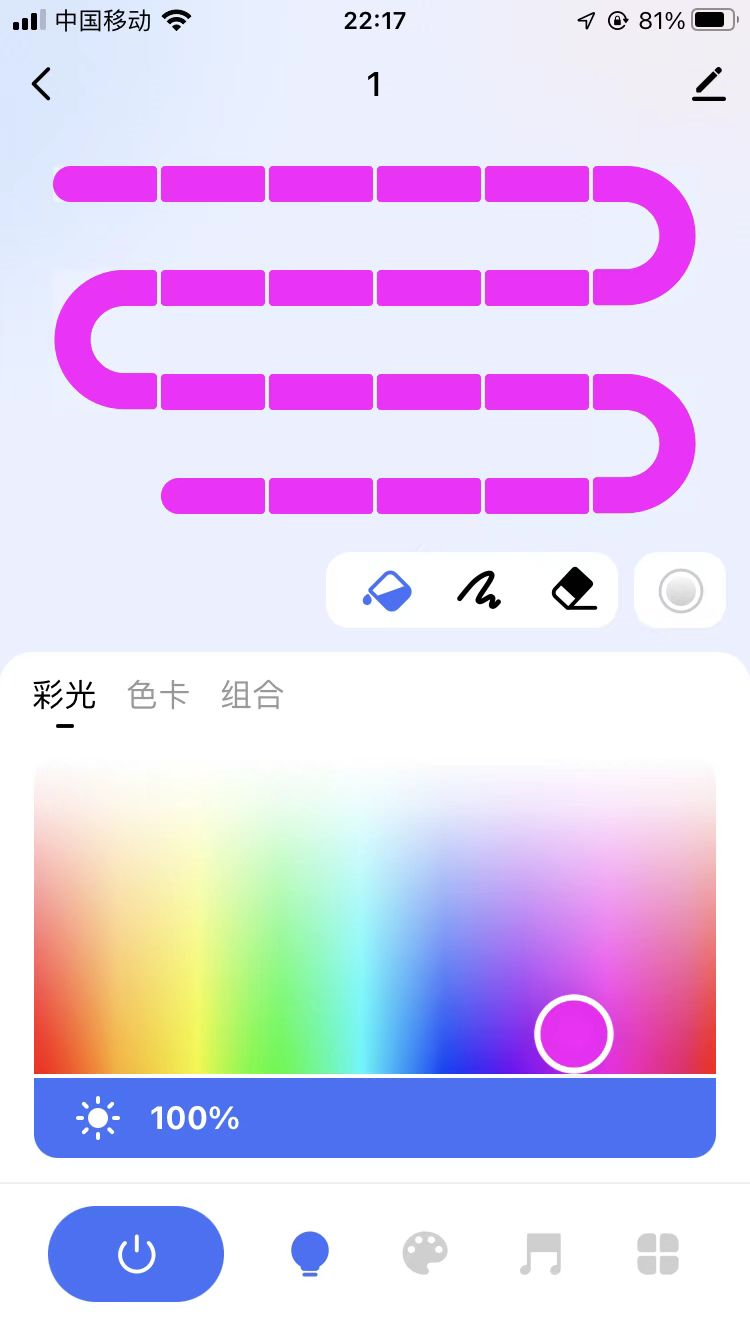Open the scenes grid icon at bottom right
Image resolution: width=750 pixels, height=1334 pixels.
pos(656,1253)
